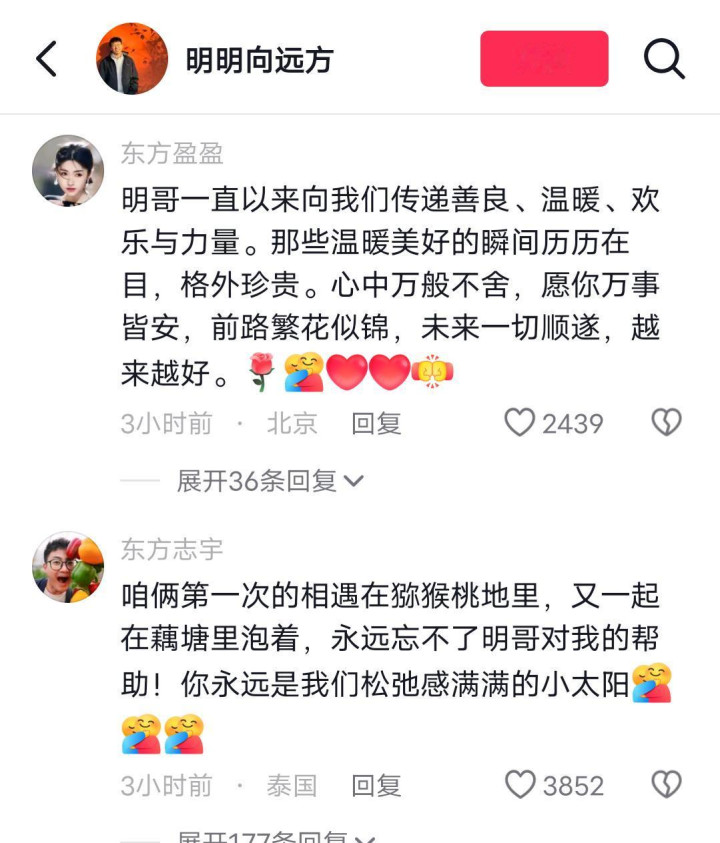The image size is (720, 843).
Task: Reply to 东方盈盈's comment
Action: coord(376,423)
